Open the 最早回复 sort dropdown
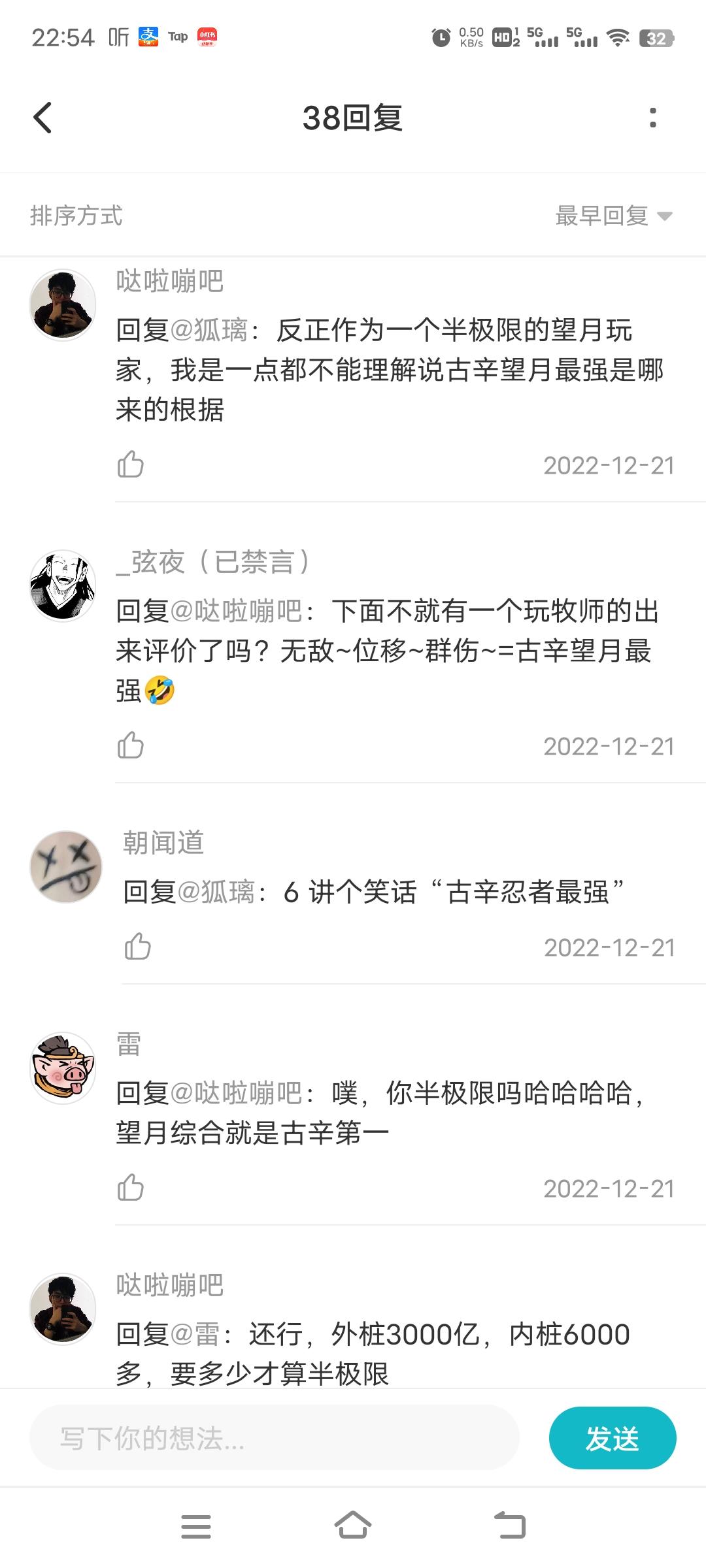 click(x=613, y=216)
